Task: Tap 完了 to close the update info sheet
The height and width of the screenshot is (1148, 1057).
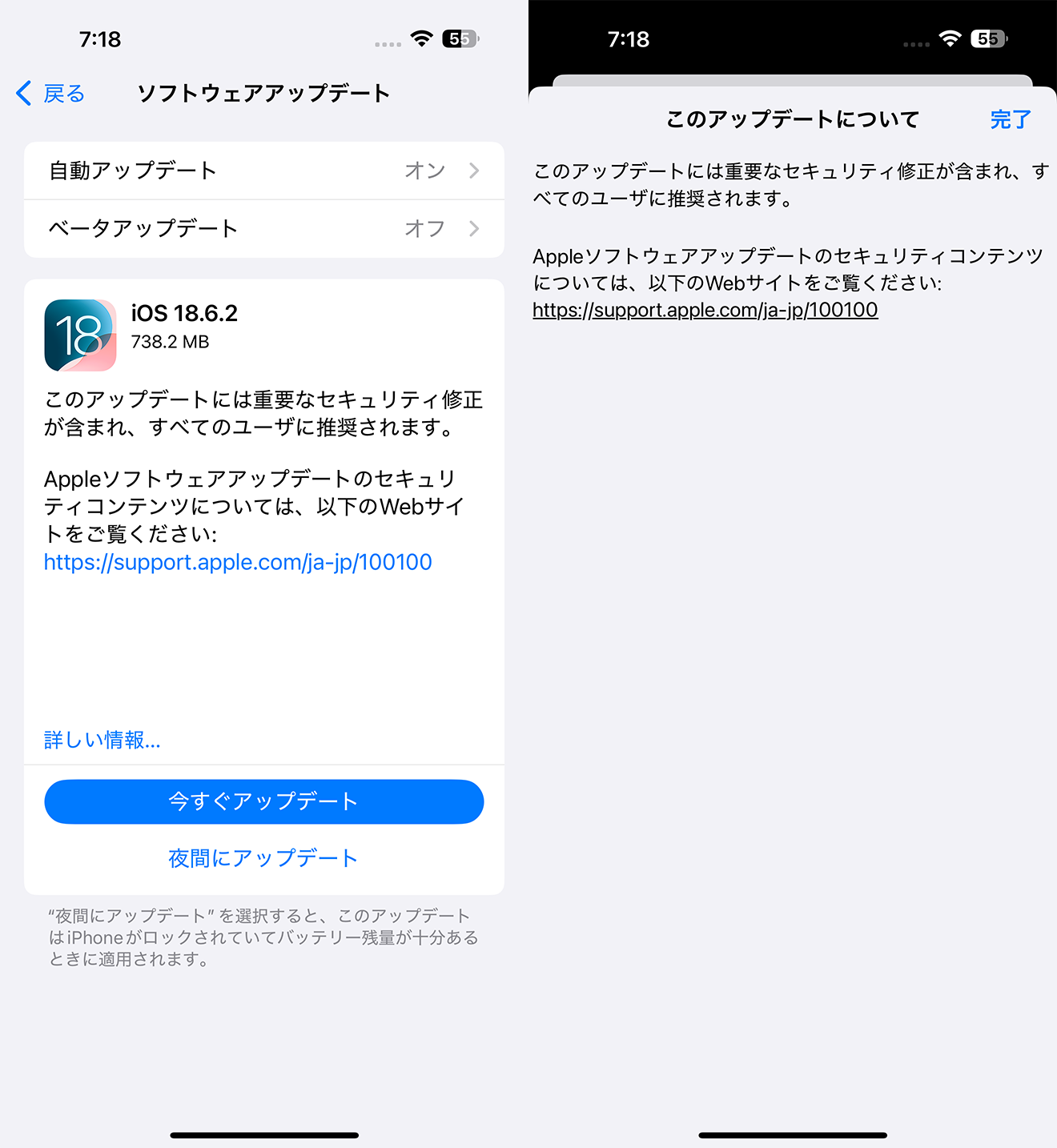Action: click(x=1011, y=120)
